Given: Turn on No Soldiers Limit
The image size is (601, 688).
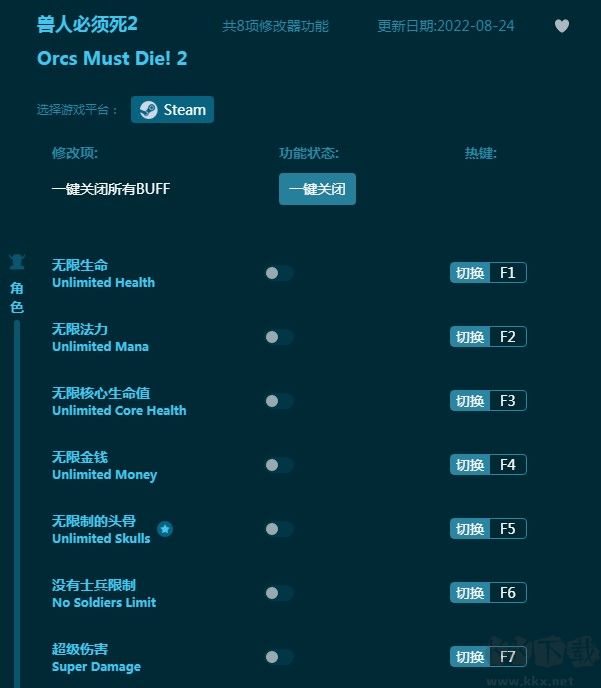Looking at the screenshot, I should coord(278,593).
